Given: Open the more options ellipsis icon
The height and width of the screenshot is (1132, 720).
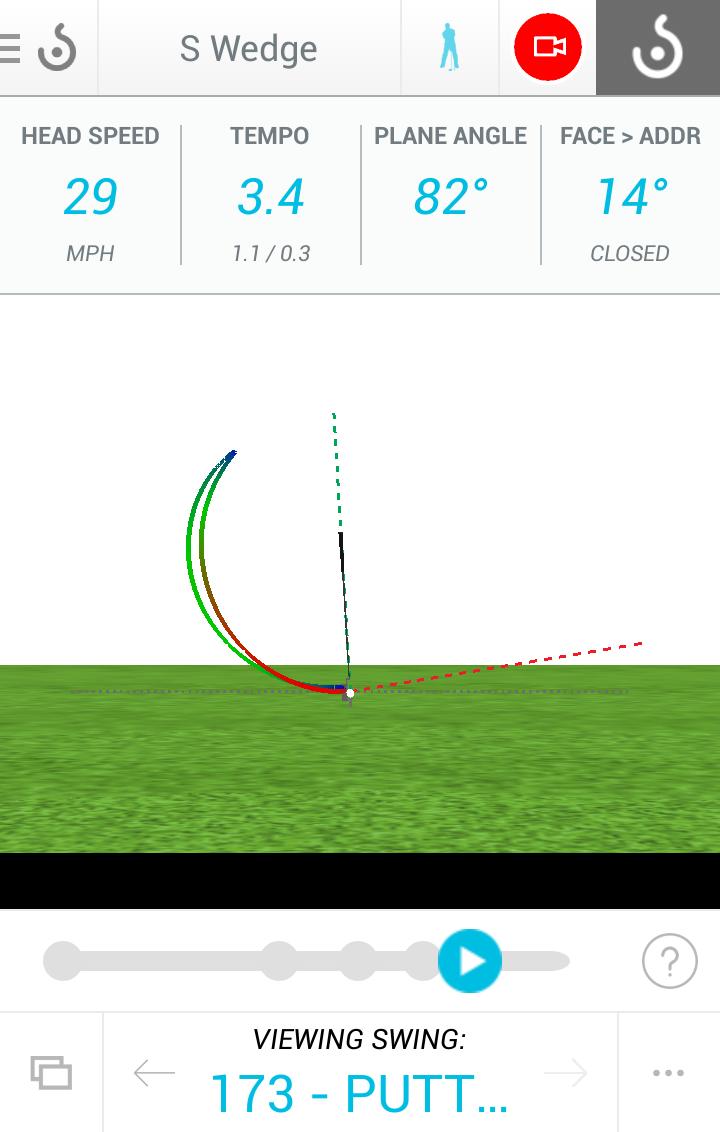Looking at the screenshot, I should tap(668, 1071).
